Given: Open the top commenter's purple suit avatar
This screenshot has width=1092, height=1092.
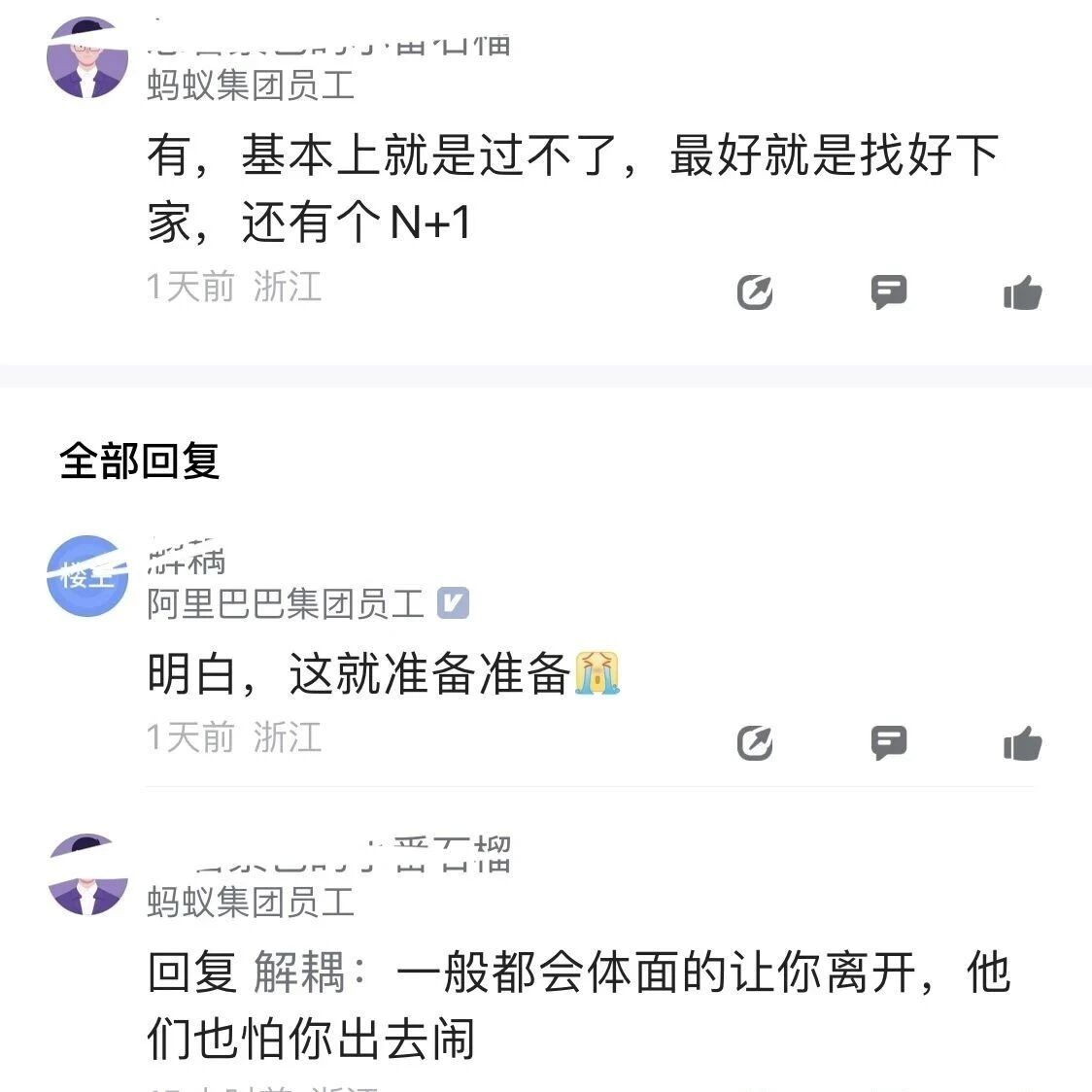Looking at the screenshot, I should pyautogui.click(x=87, y=57).
